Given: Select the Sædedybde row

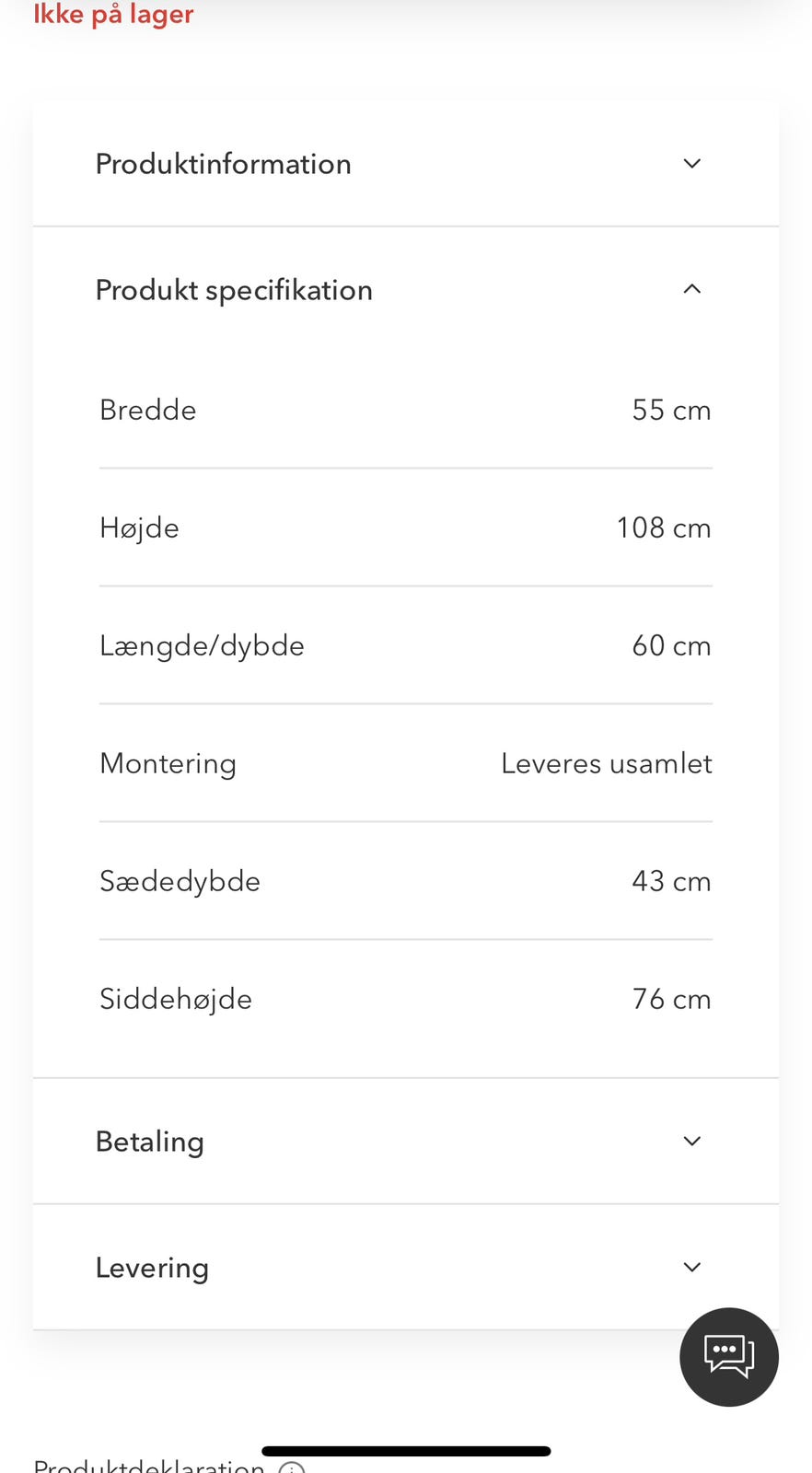Looking at the screenshot, I should coord(405,881).
